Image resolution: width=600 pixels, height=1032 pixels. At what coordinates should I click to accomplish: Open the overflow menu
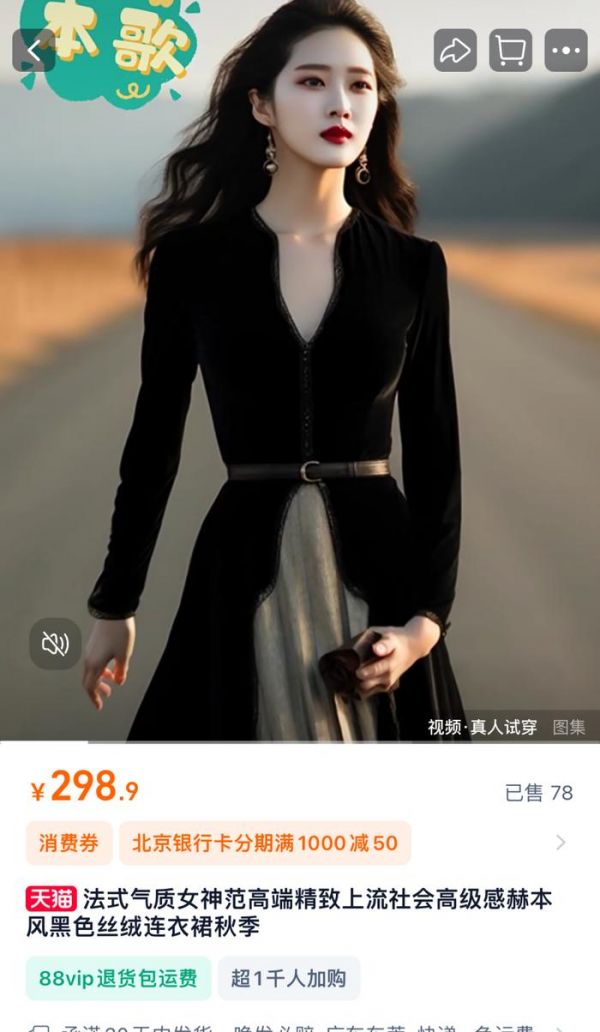tap(566, 50)
